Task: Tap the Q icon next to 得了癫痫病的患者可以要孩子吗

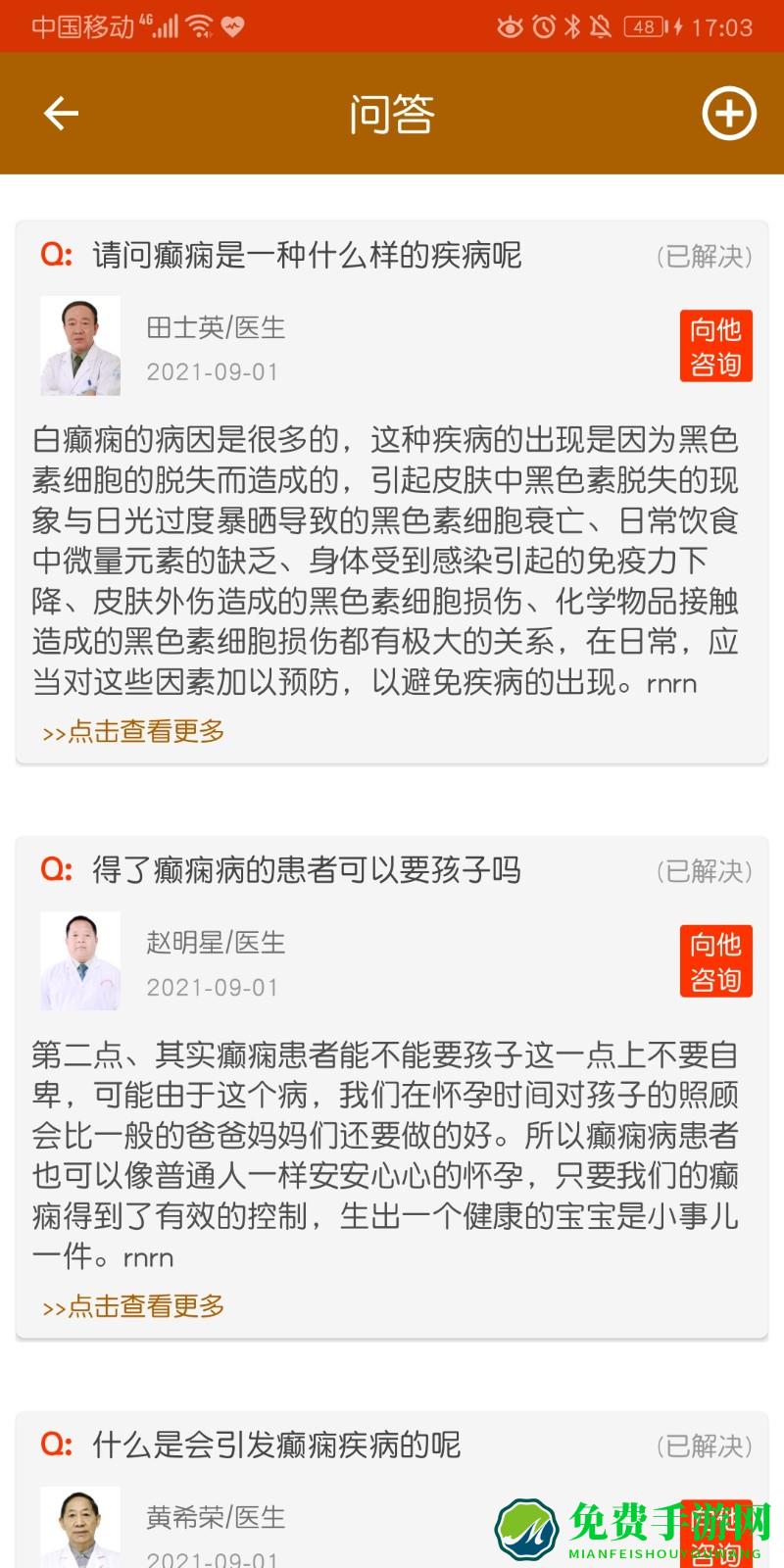Action: 56,870
